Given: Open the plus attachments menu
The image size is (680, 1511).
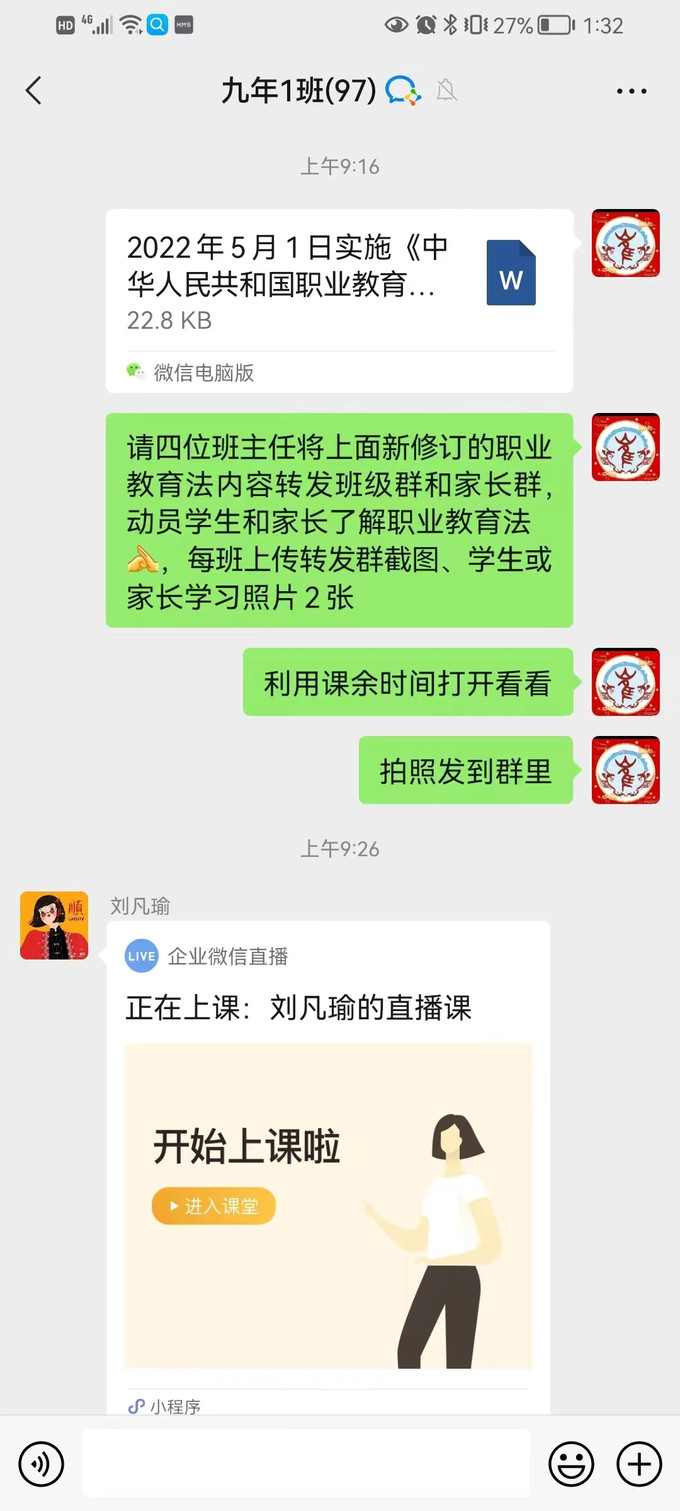Looking at the screenshot, I should (639, 1465).
